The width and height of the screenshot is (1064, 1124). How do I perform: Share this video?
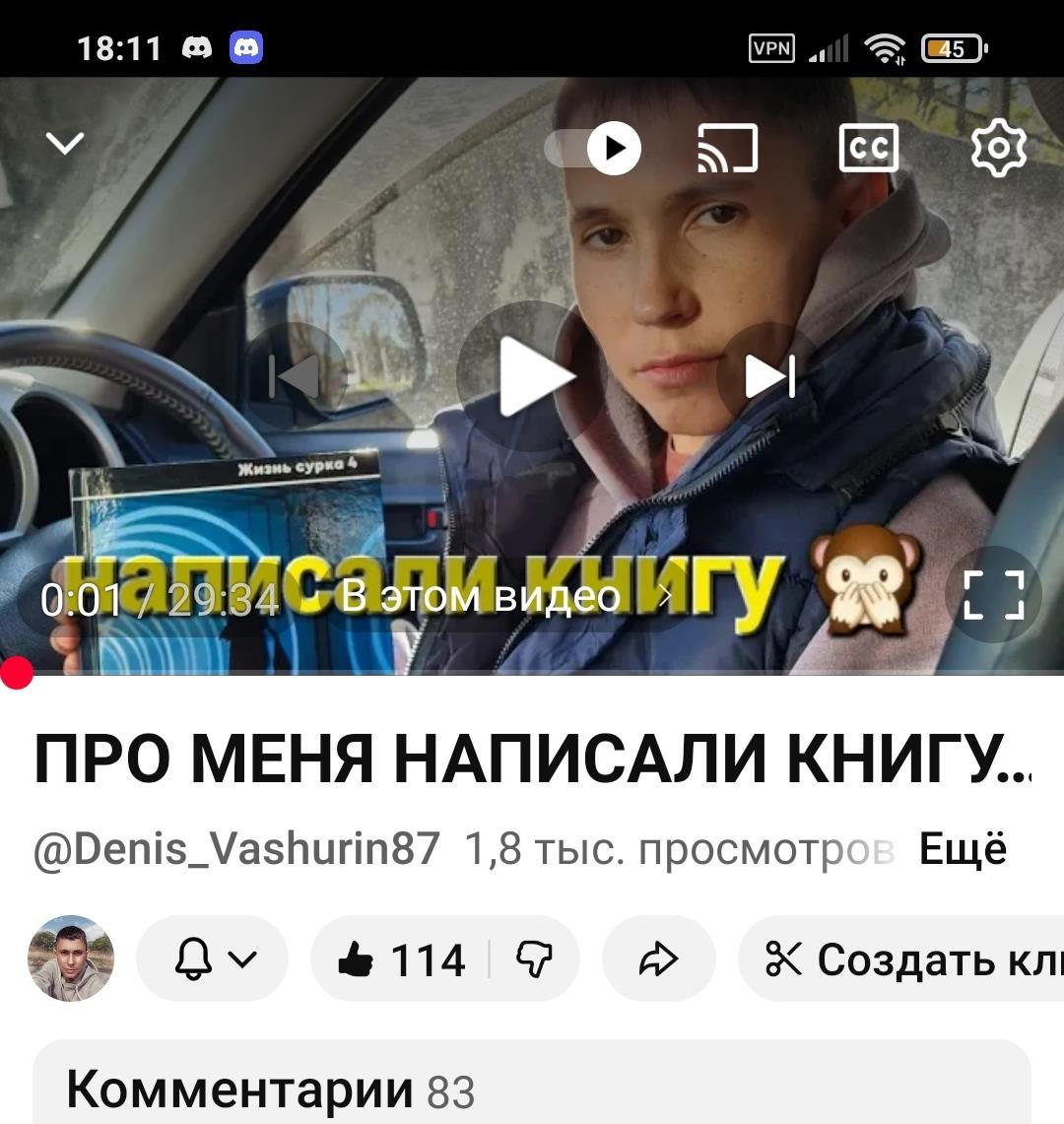click(x=658, y=959)
